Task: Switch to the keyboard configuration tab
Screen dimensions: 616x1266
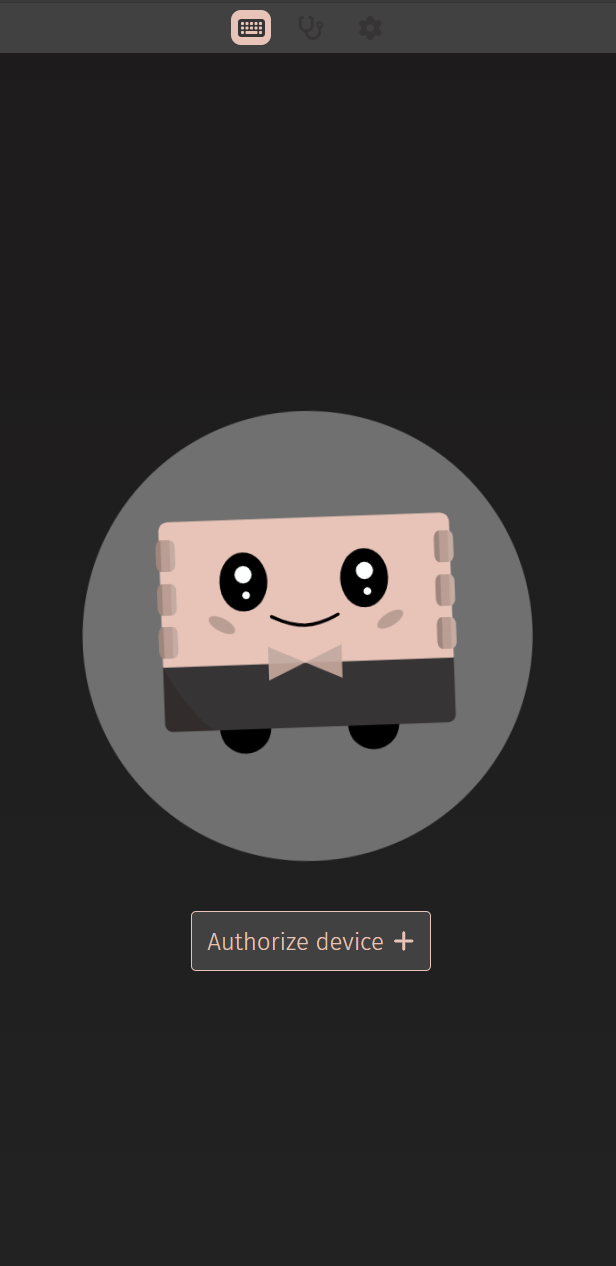Action: 251,28
